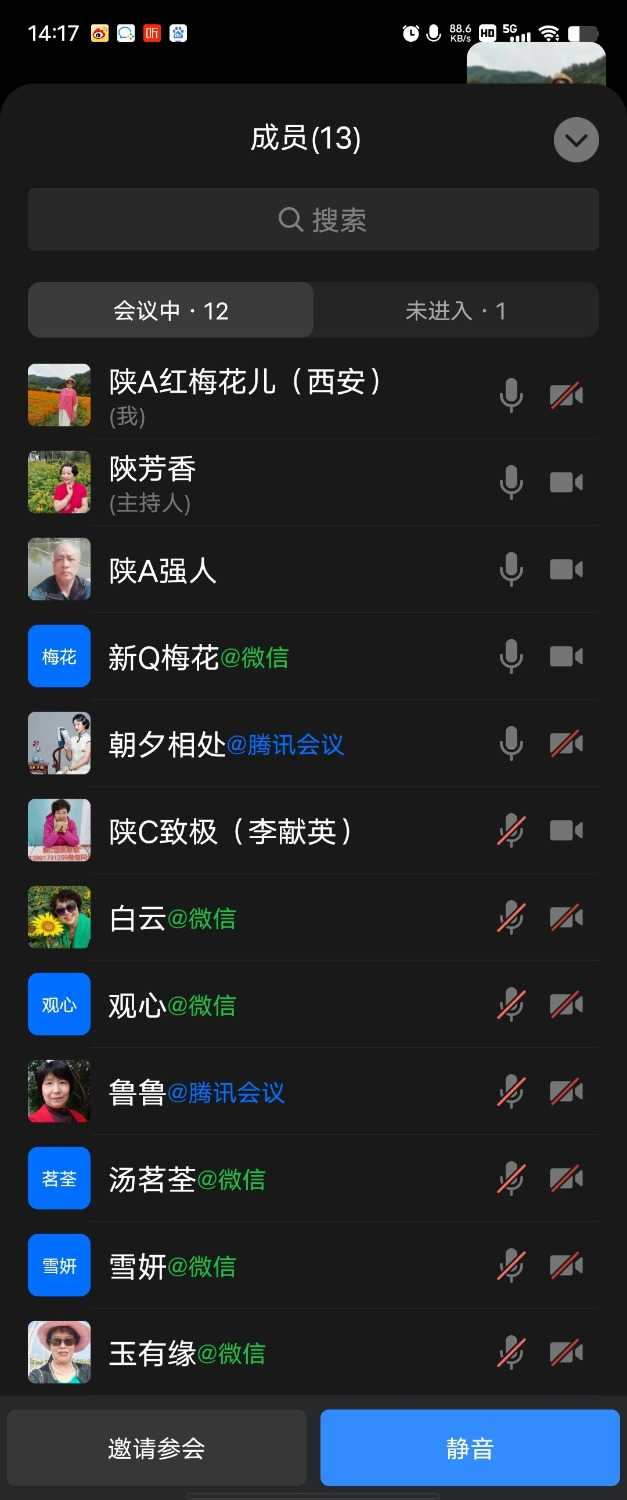This screenshot has width=627, height=1500.
Task: Tap the 搜索 search field
Action: coord(313,219)
